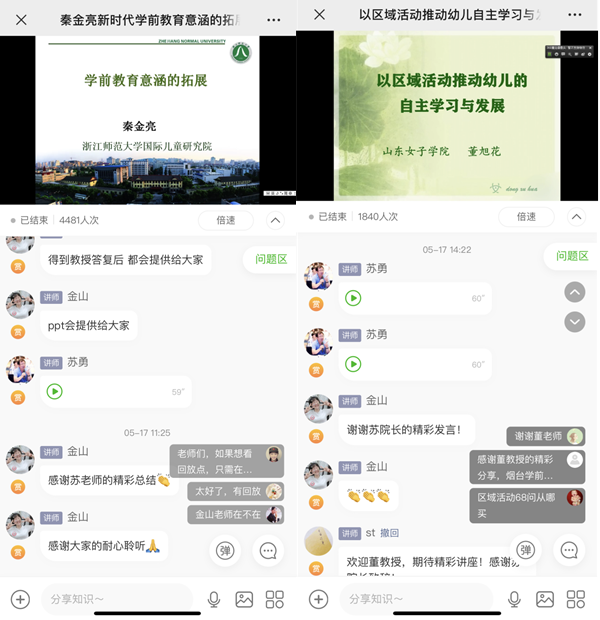Open overflow menu of 以区域活动 lecture
600x620 pixels.
click(x=572, y=14)
